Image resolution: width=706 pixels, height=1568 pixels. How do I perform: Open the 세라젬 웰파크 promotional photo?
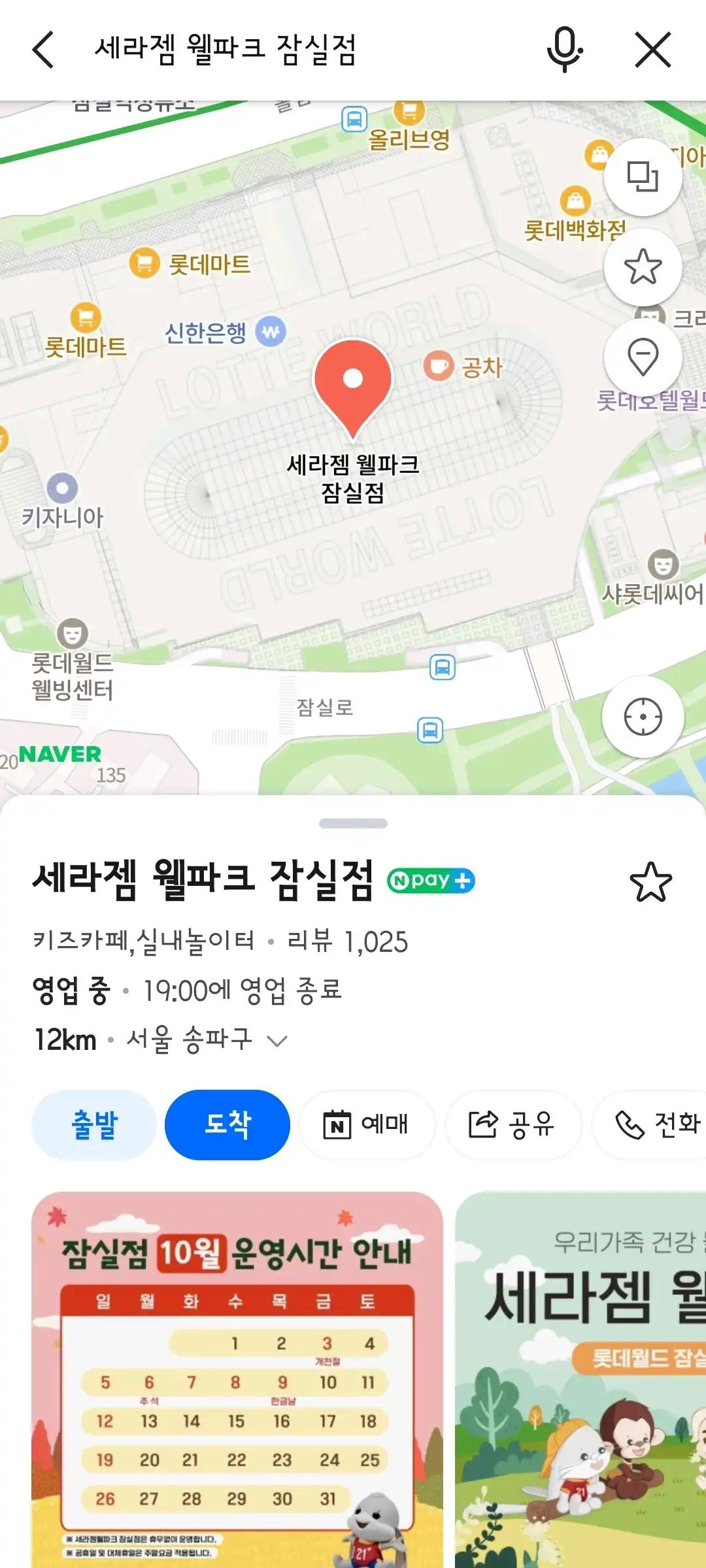pyautogui.click(x=580, y=1379)
